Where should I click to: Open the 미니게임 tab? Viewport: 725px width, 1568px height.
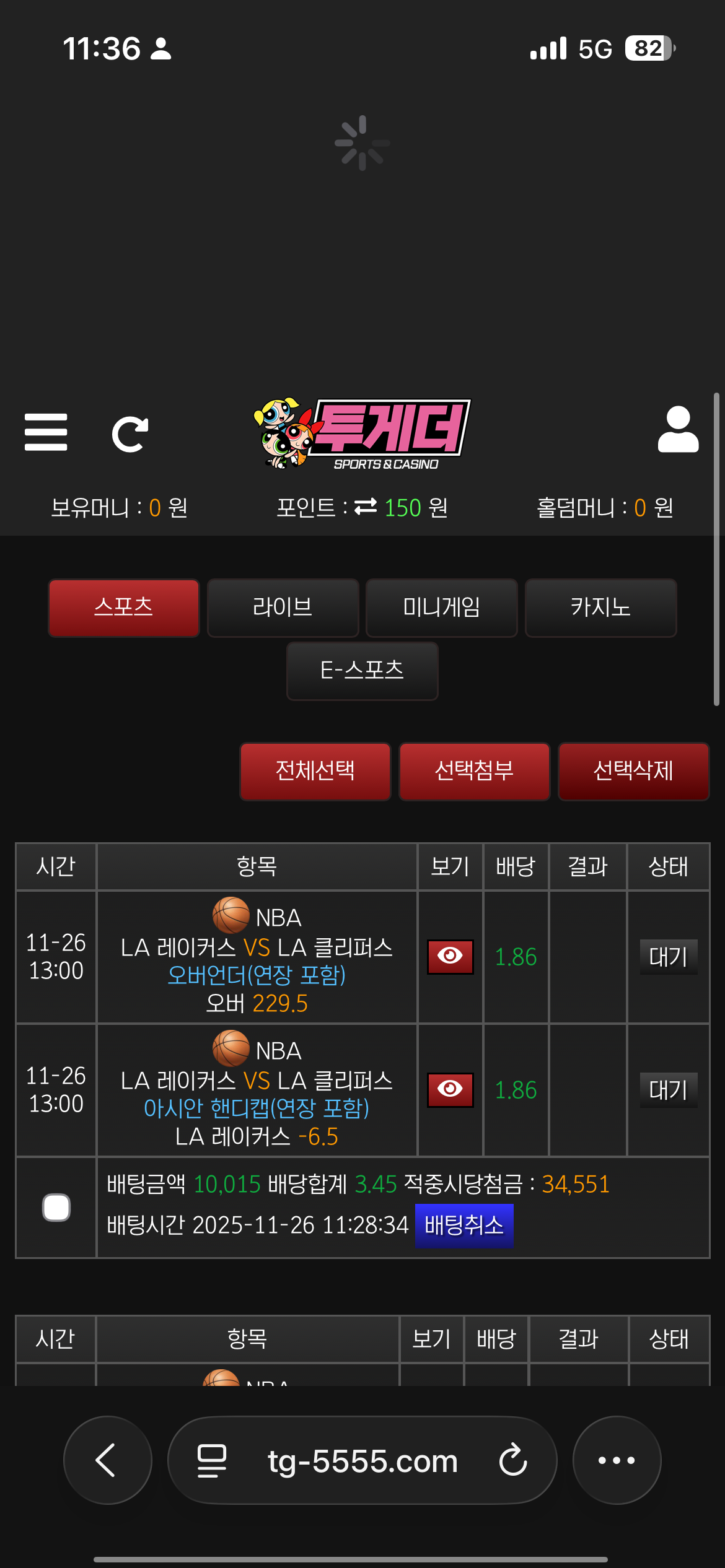[441, 608]
